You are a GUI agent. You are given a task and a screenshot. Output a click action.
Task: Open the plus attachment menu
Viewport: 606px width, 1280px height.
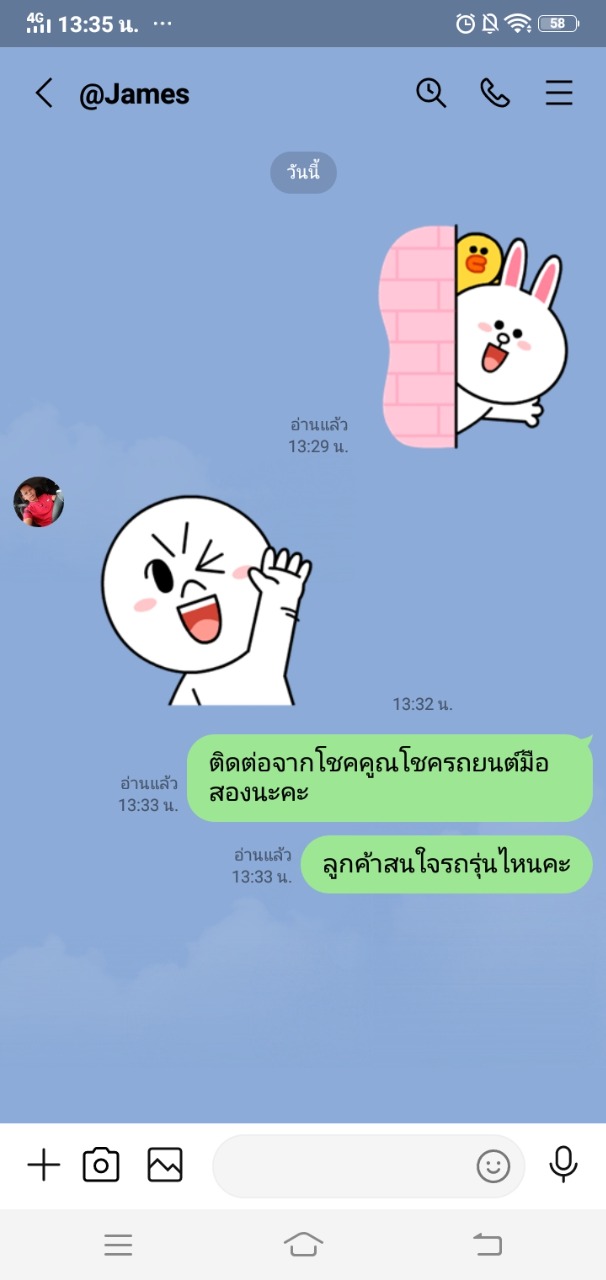coord(43,1165)
